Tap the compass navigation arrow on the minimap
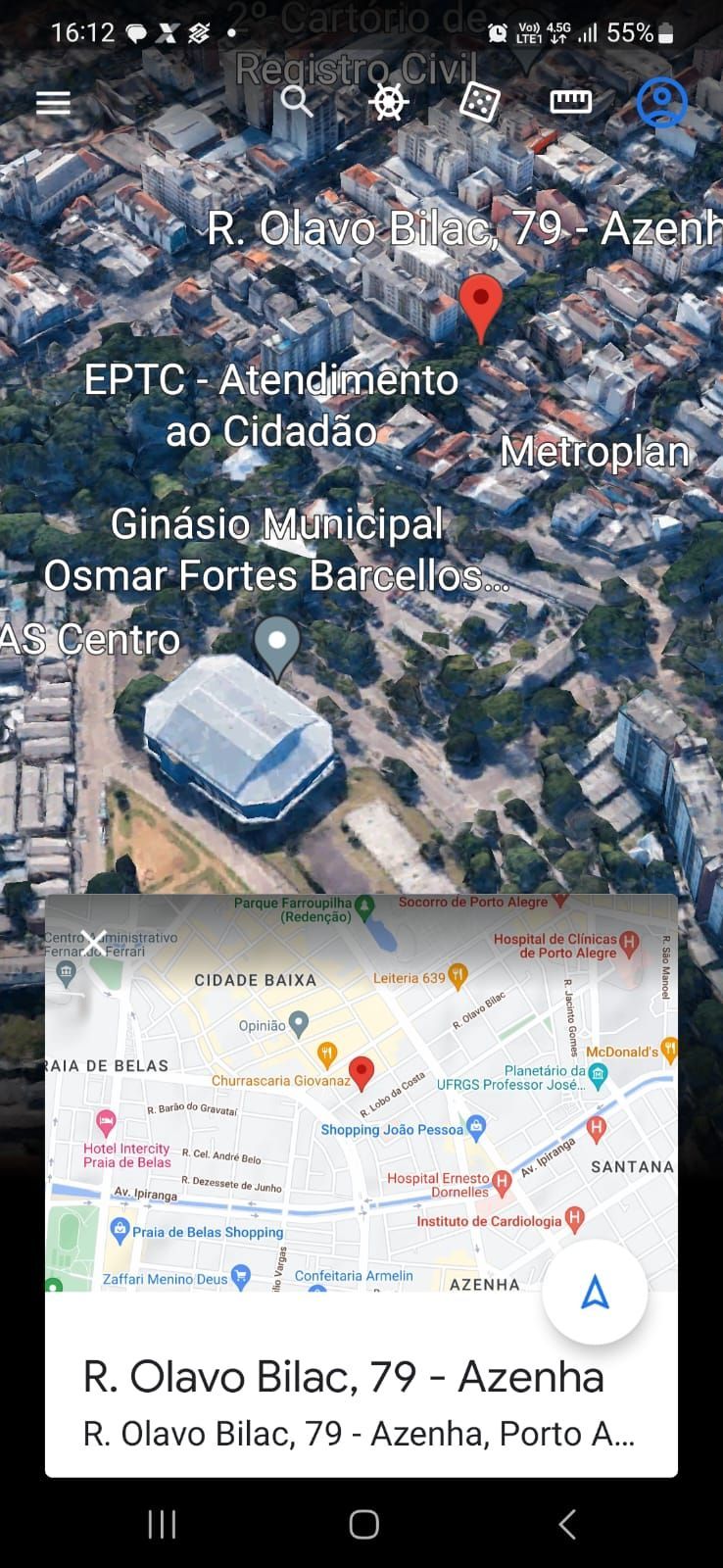Screen dimensions: 723x1568 597,1292
